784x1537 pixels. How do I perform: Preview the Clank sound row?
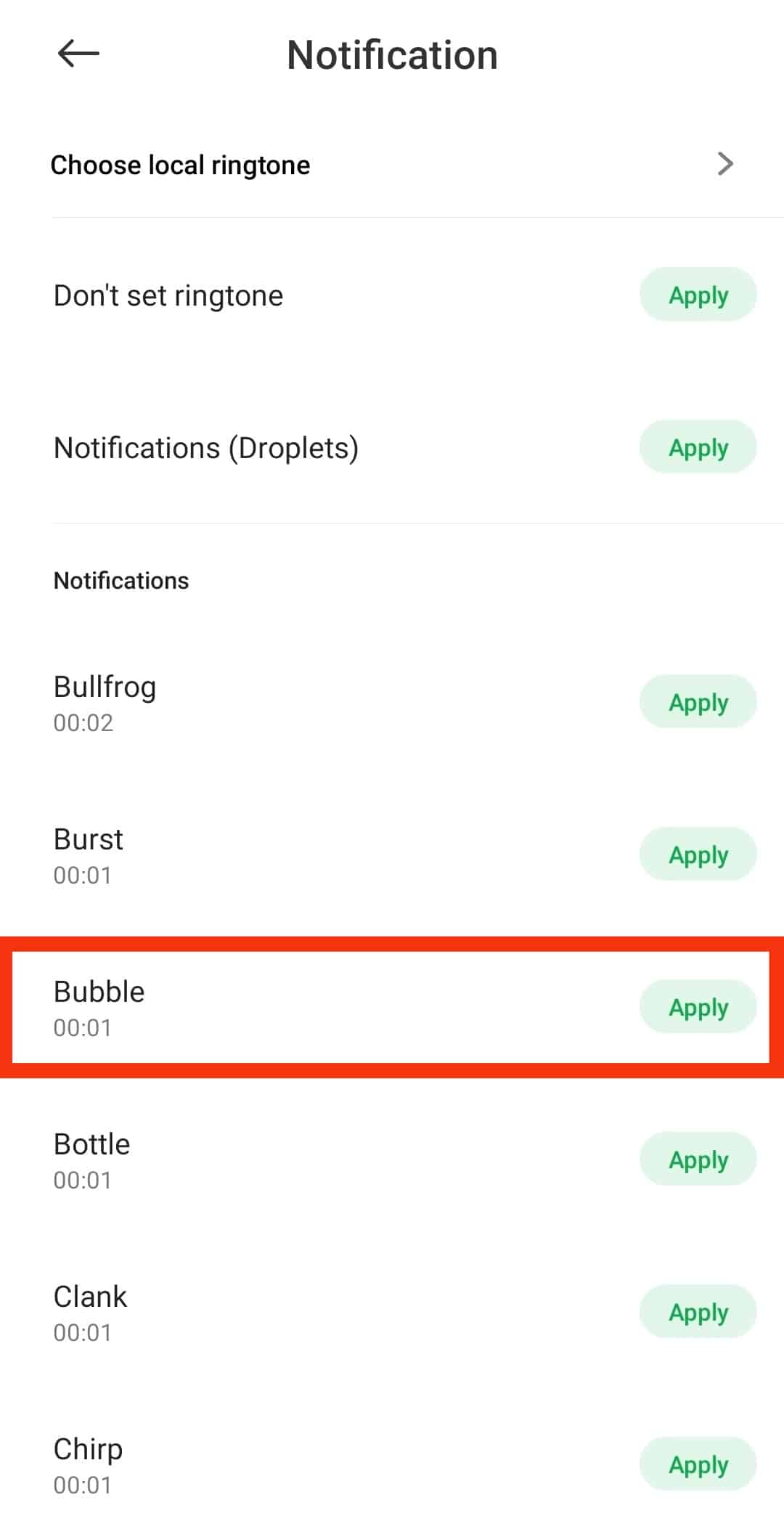click(290, 1313)
